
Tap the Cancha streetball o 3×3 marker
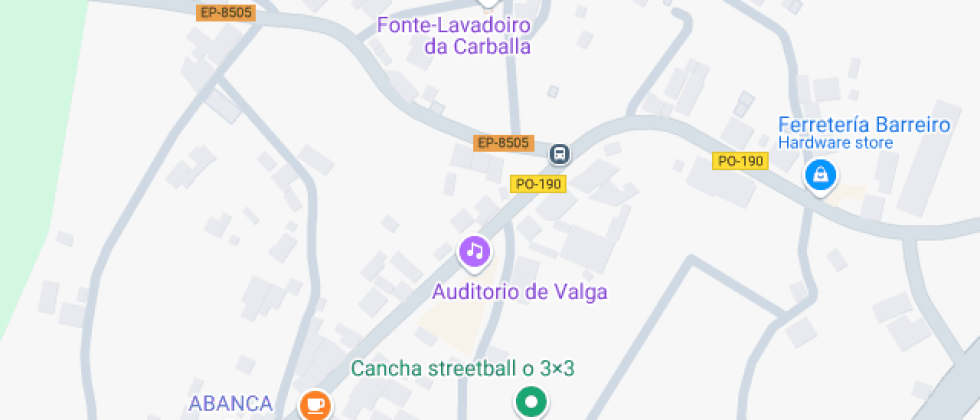(531, 402)
